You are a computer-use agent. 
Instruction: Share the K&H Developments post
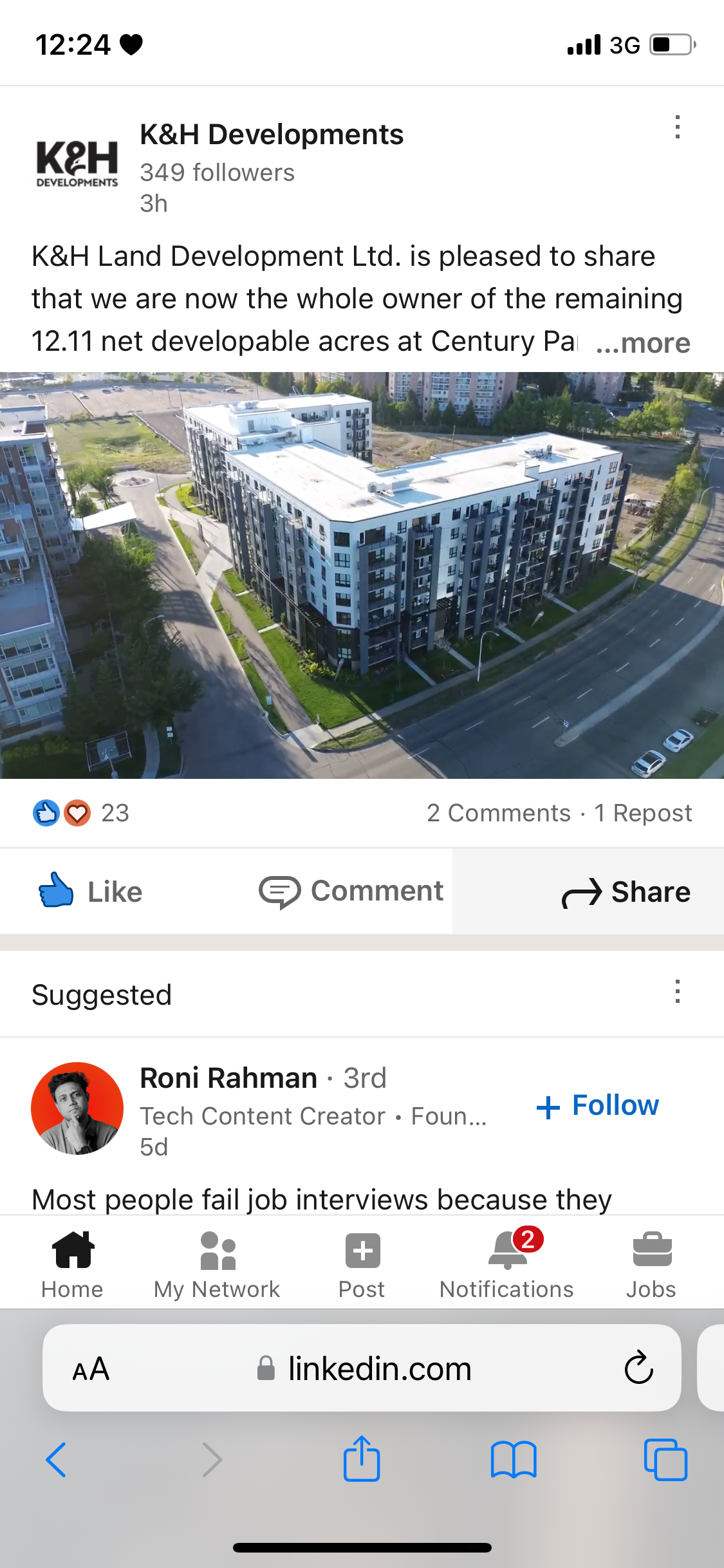click(626, 892)
